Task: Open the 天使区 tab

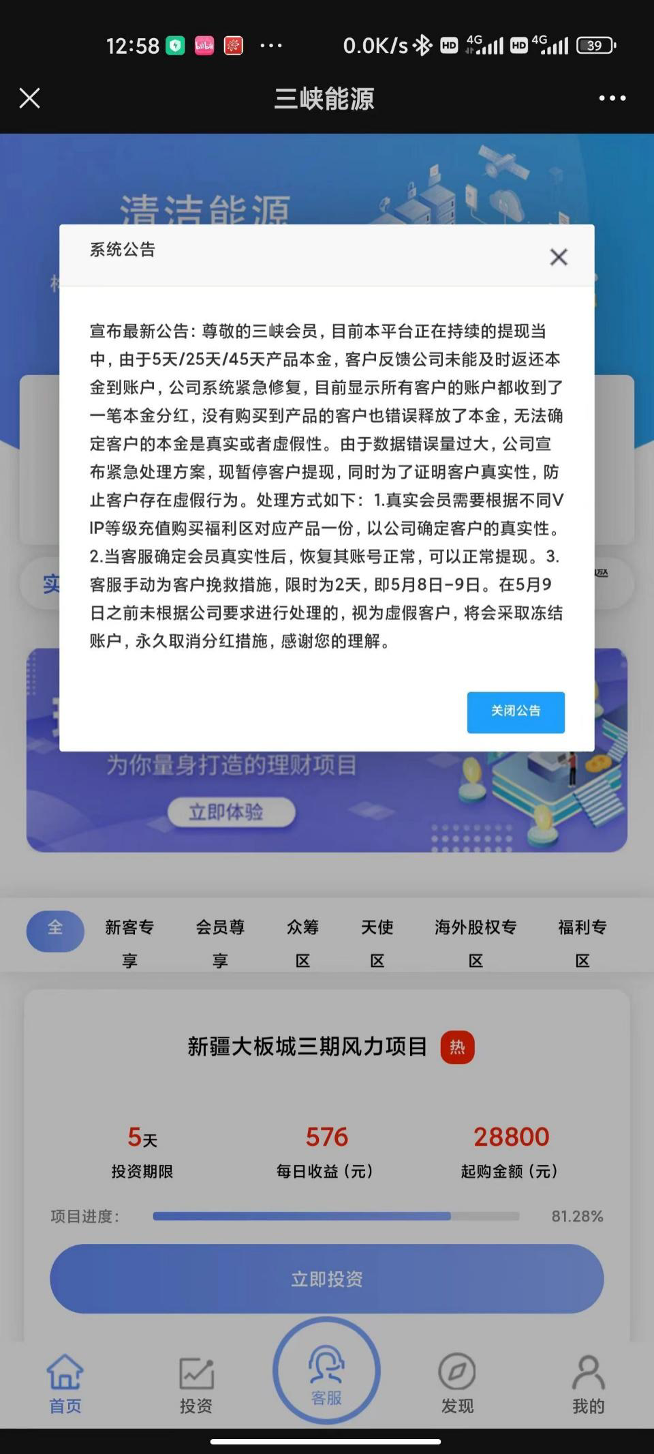Action: pos(377,942)
